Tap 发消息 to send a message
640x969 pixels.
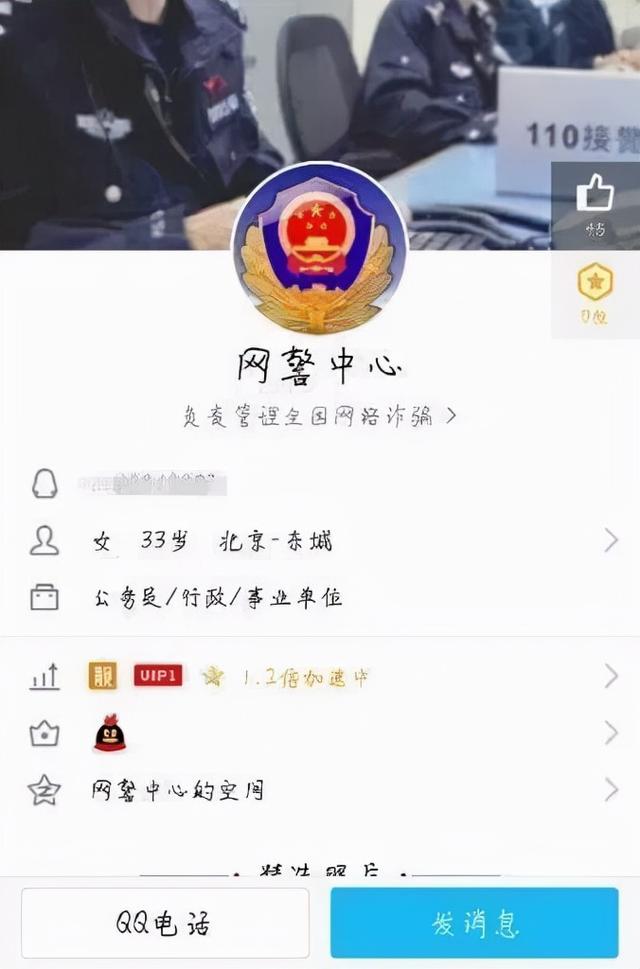tap(475, 922)
